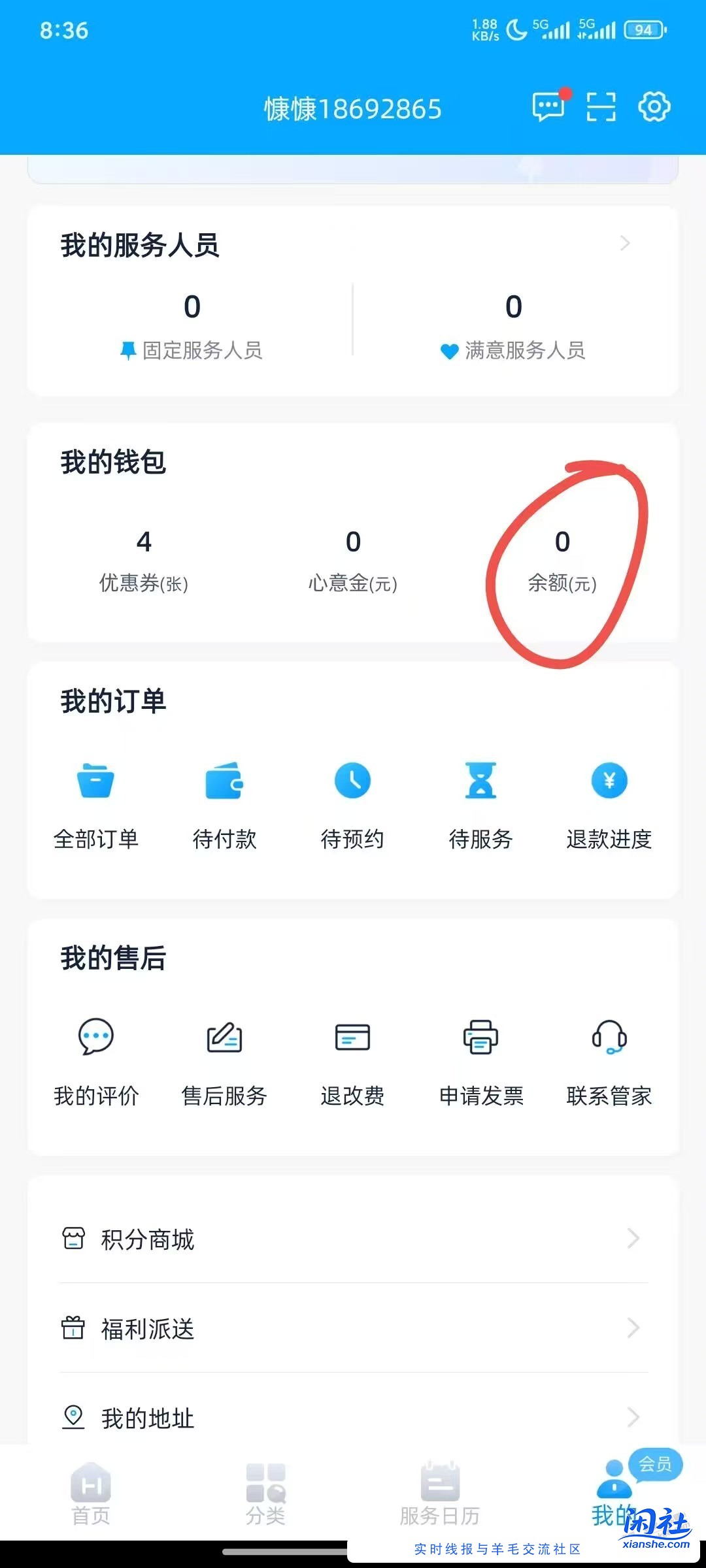
Task: View the circled 余额 balance amount
Action: [x=563, y=542]
